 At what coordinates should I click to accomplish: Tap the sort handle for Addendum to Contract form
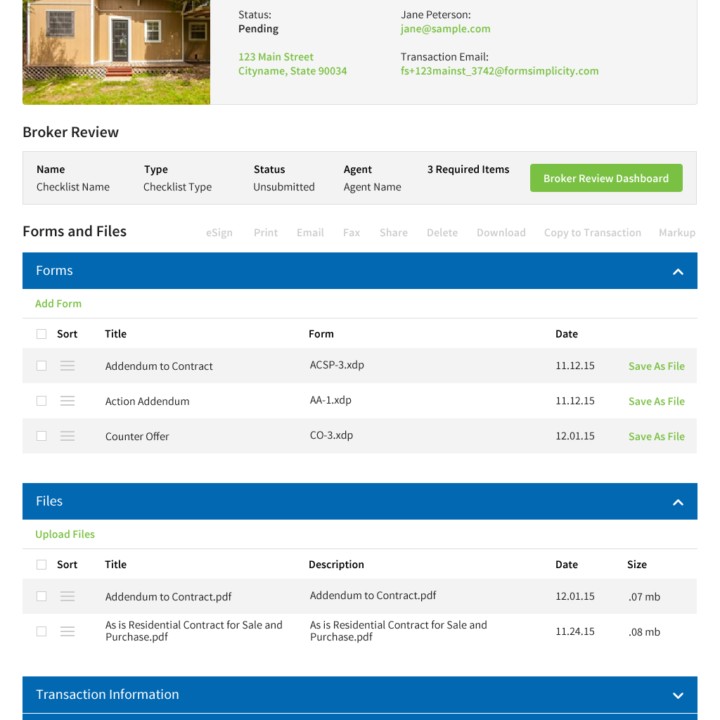(x=67, y=366)
